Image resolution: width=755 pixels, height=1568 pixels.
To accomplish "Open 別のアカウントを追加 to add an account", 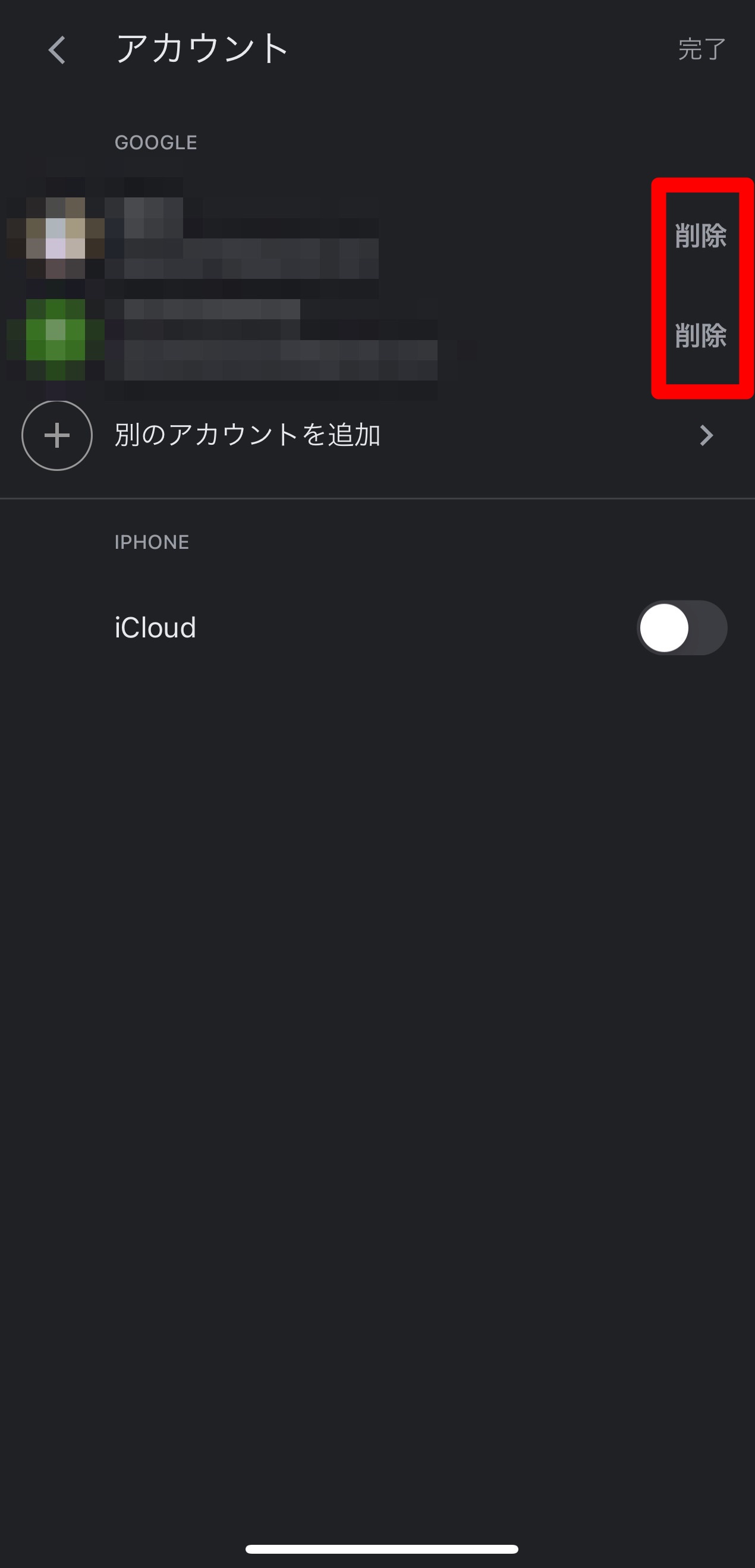I will click(x=247, y=435).
